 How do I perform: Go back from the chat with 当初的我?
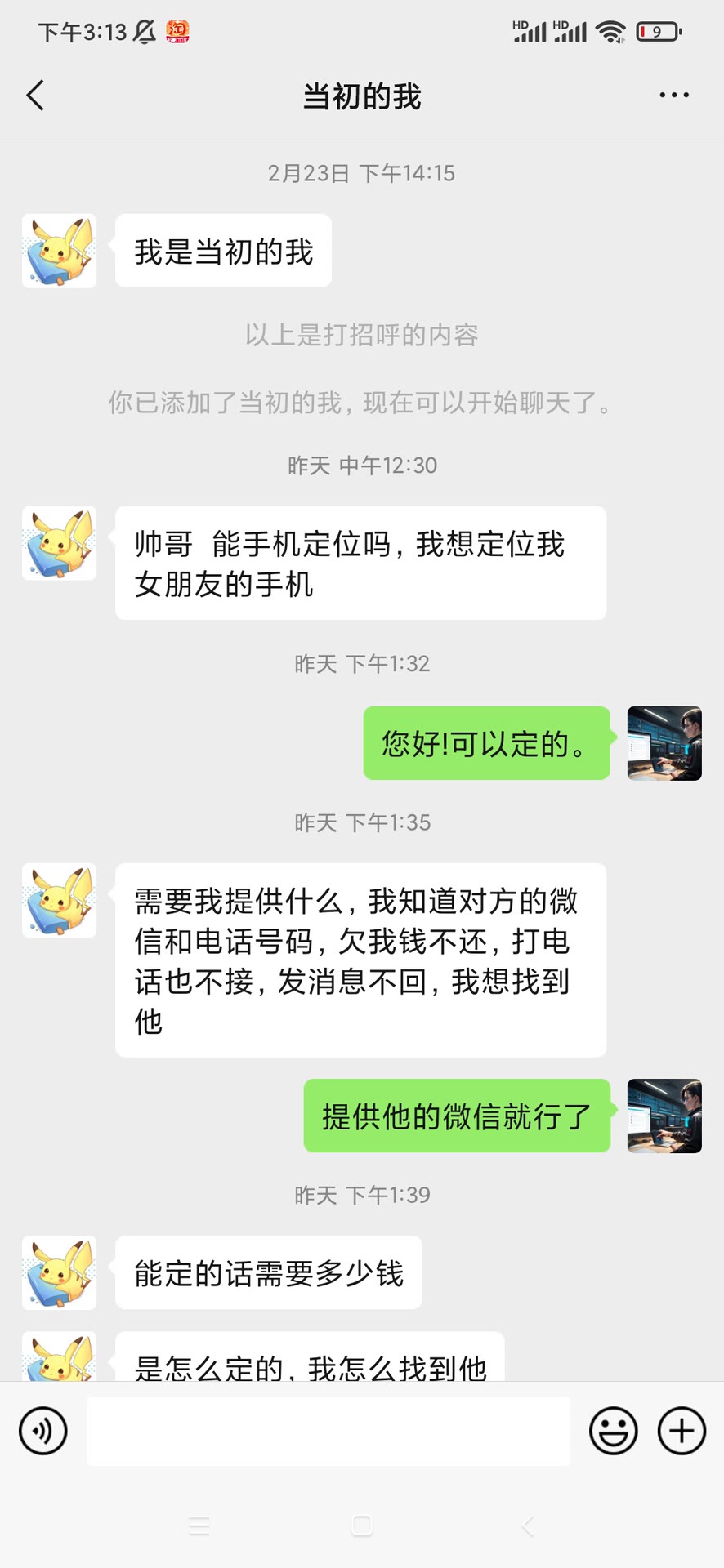coord(35,96)
